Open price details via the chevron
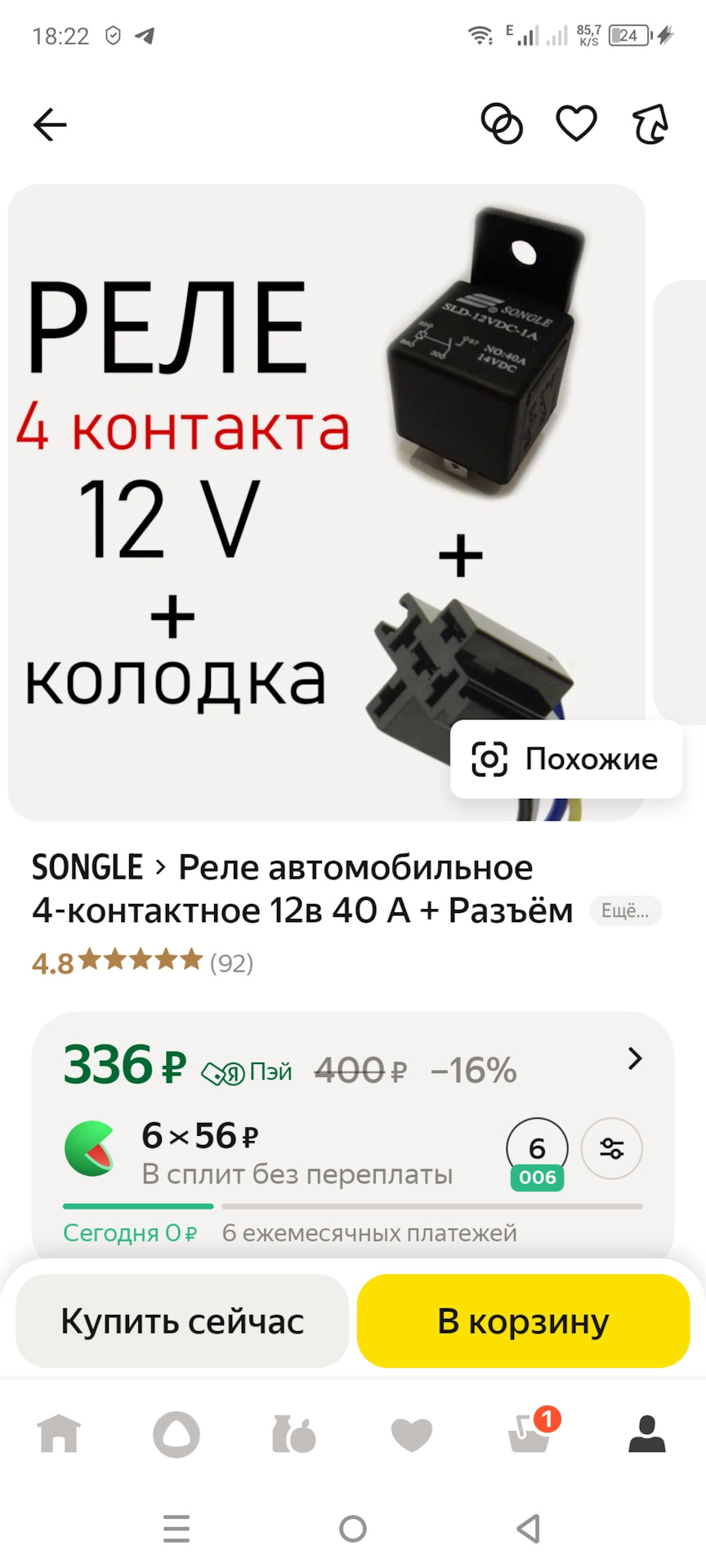Image resolution: width=706 pixels, height=1568 pixels. pos(635,1058)
